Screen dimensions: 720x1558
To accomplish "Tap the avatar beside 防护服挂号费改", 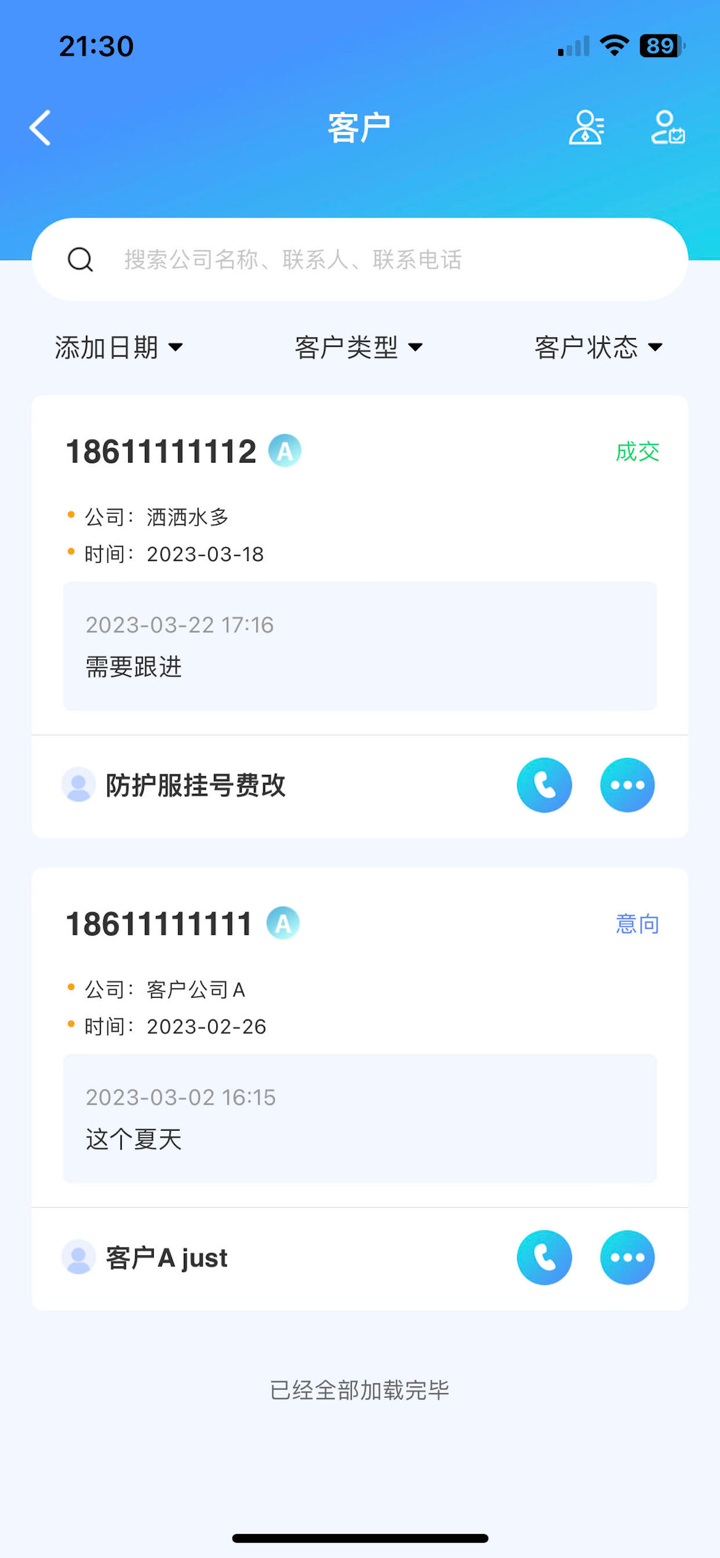I will (78, 785).
